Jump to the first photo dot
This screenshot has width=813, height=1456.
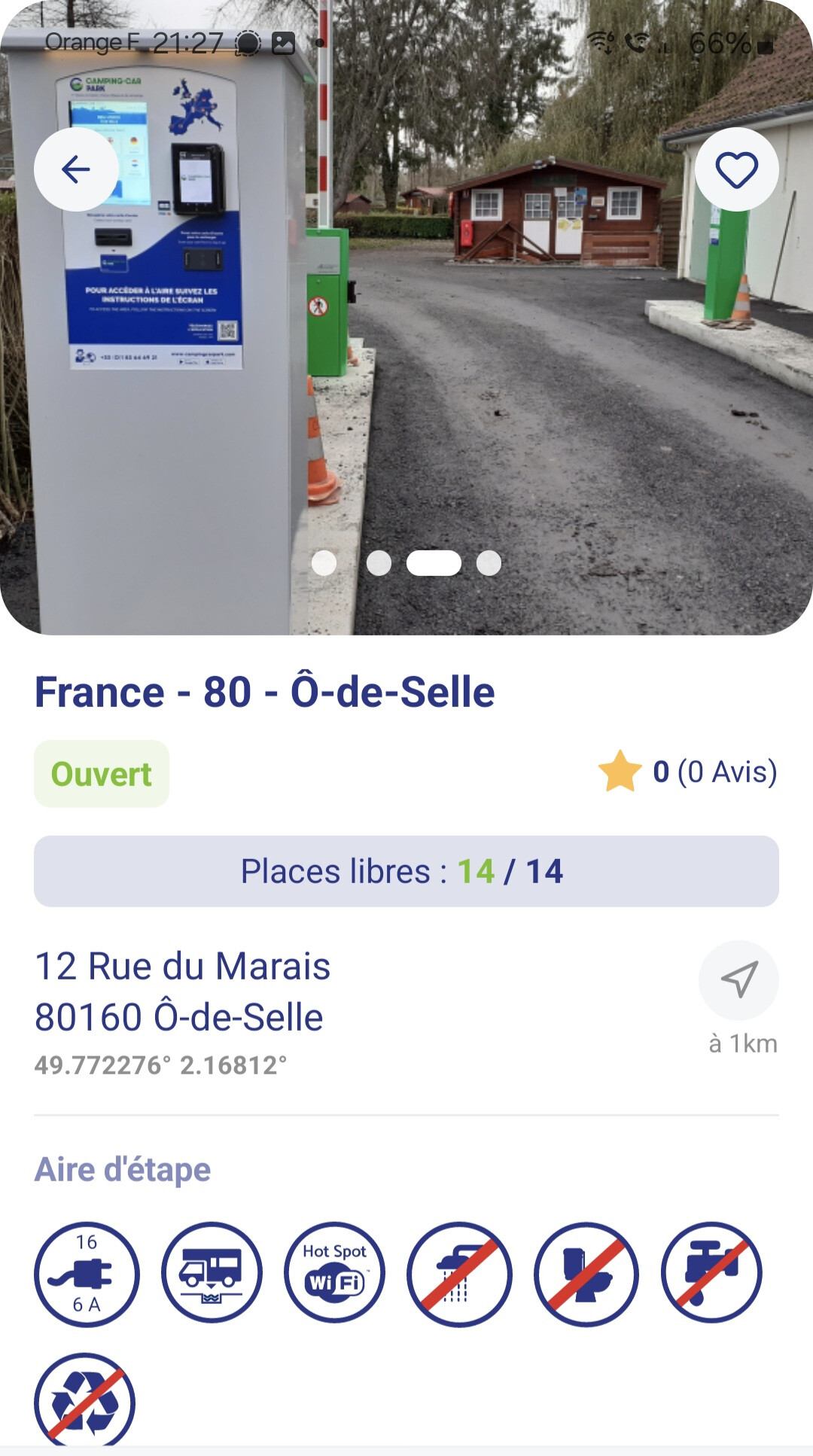click(324, 563)
